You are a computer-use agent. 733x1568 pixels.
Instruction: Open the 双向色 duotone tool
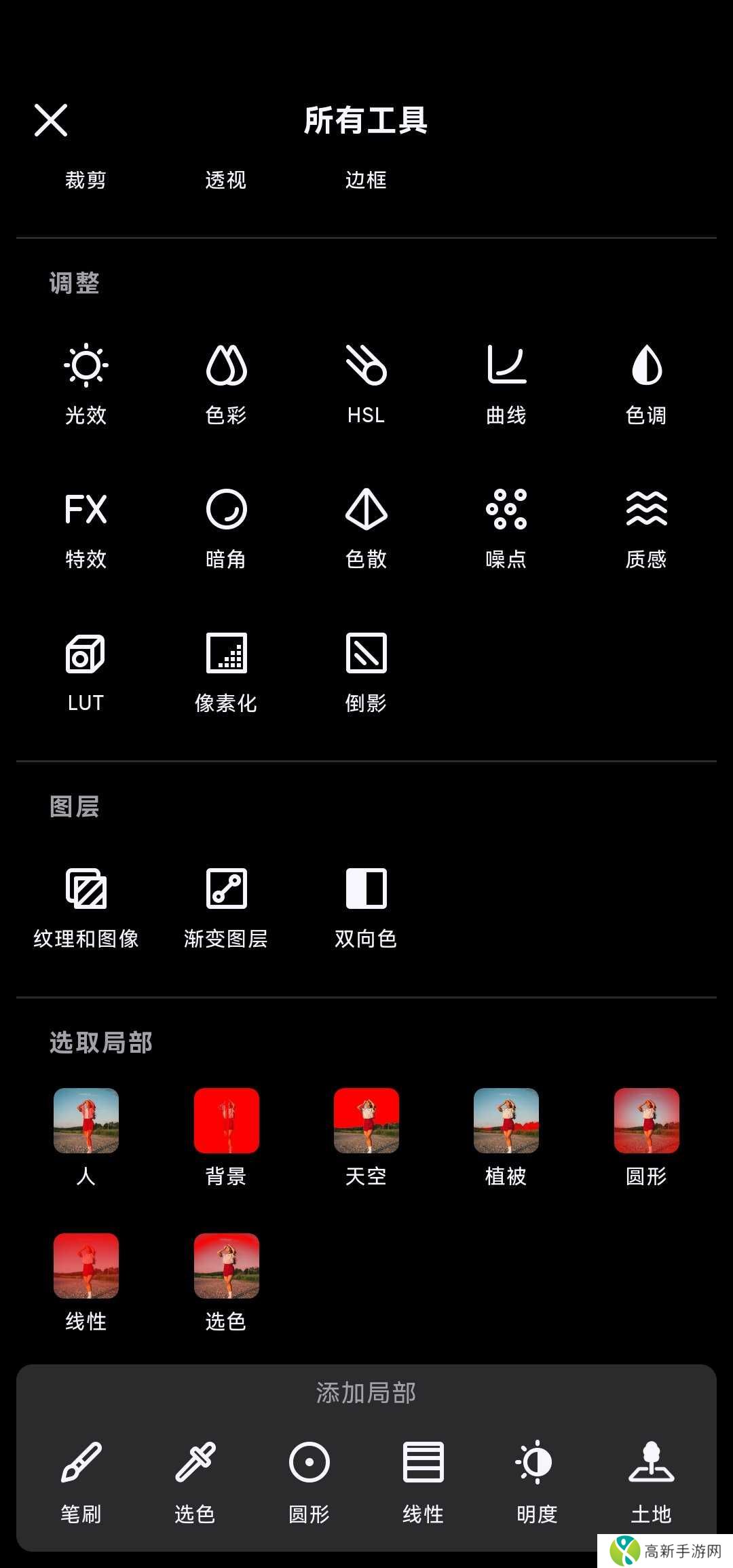point(366,906)
